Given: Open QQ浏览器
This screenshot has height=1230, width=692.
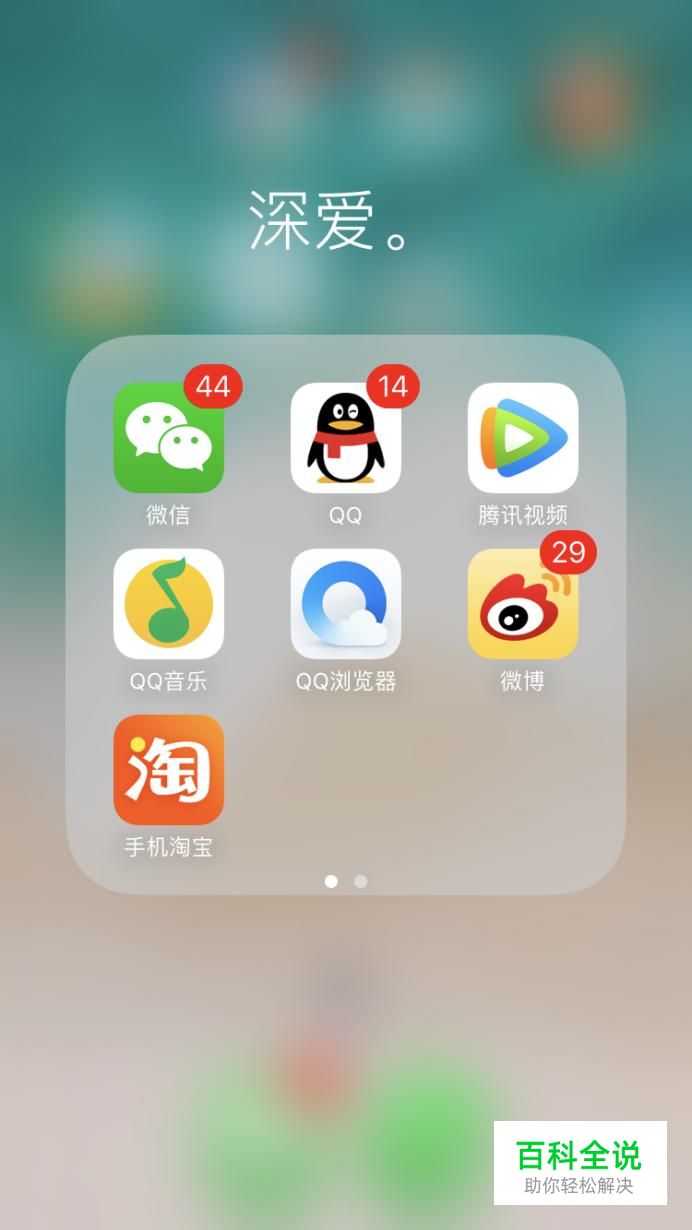Looking at the screenshot, I should point(345,604).
